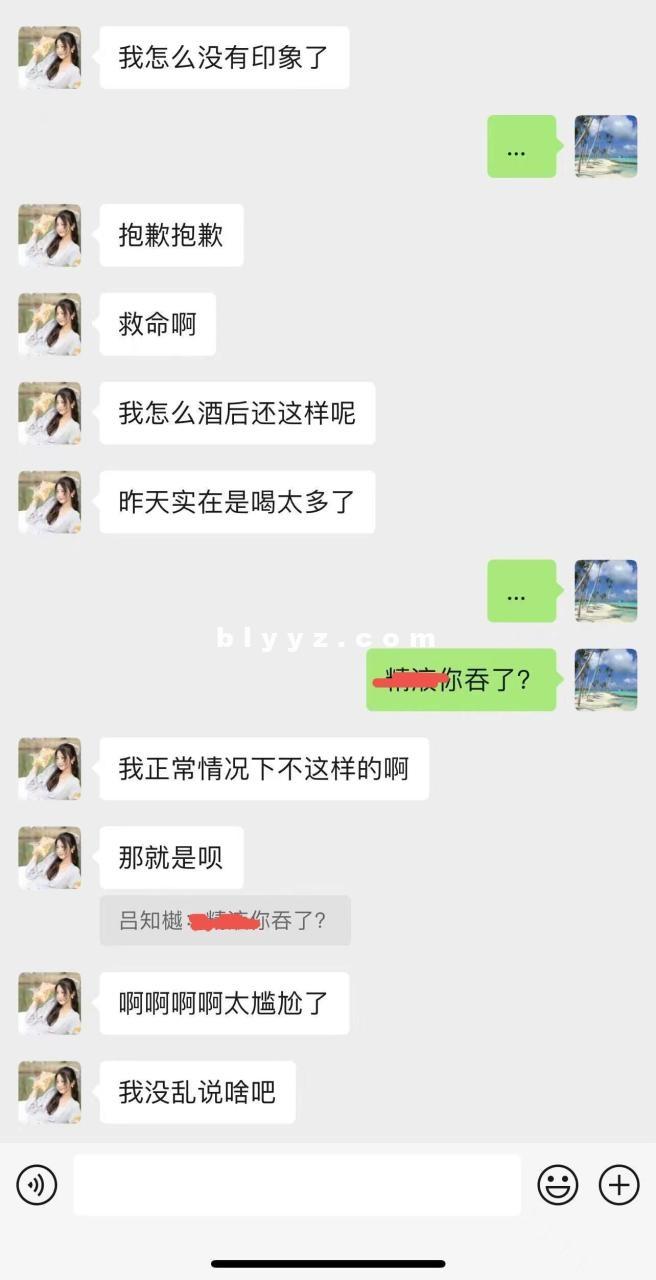656x1280 pixels.
Task: Open the plus attachments menu
Action: [619, 1185]
